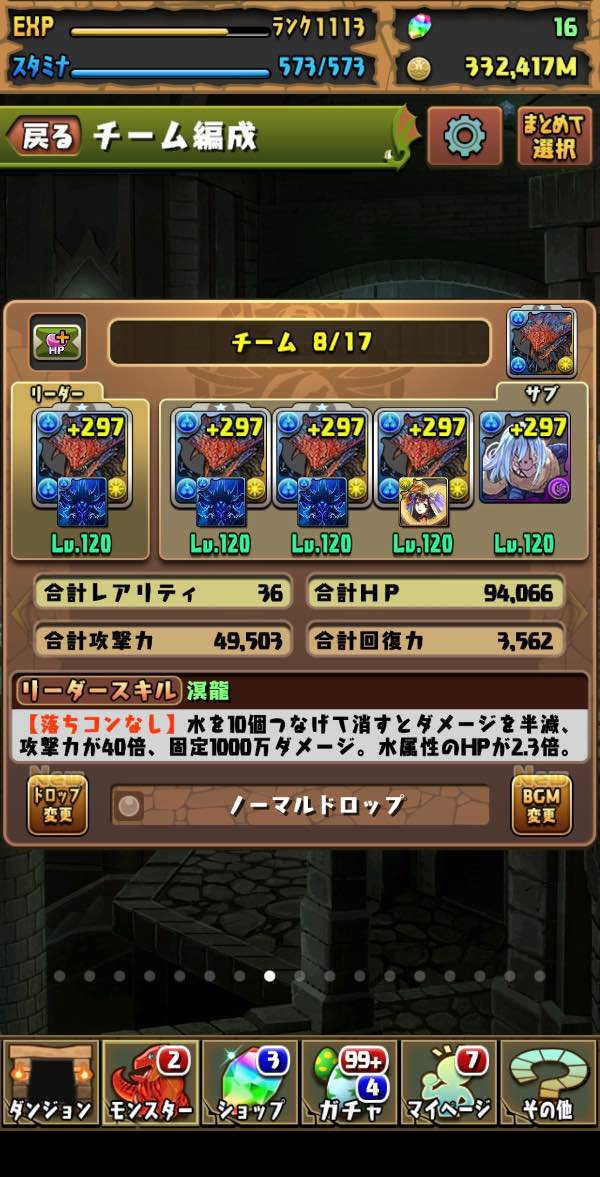Tap the ドロップ変更 button

click(57, 805)
